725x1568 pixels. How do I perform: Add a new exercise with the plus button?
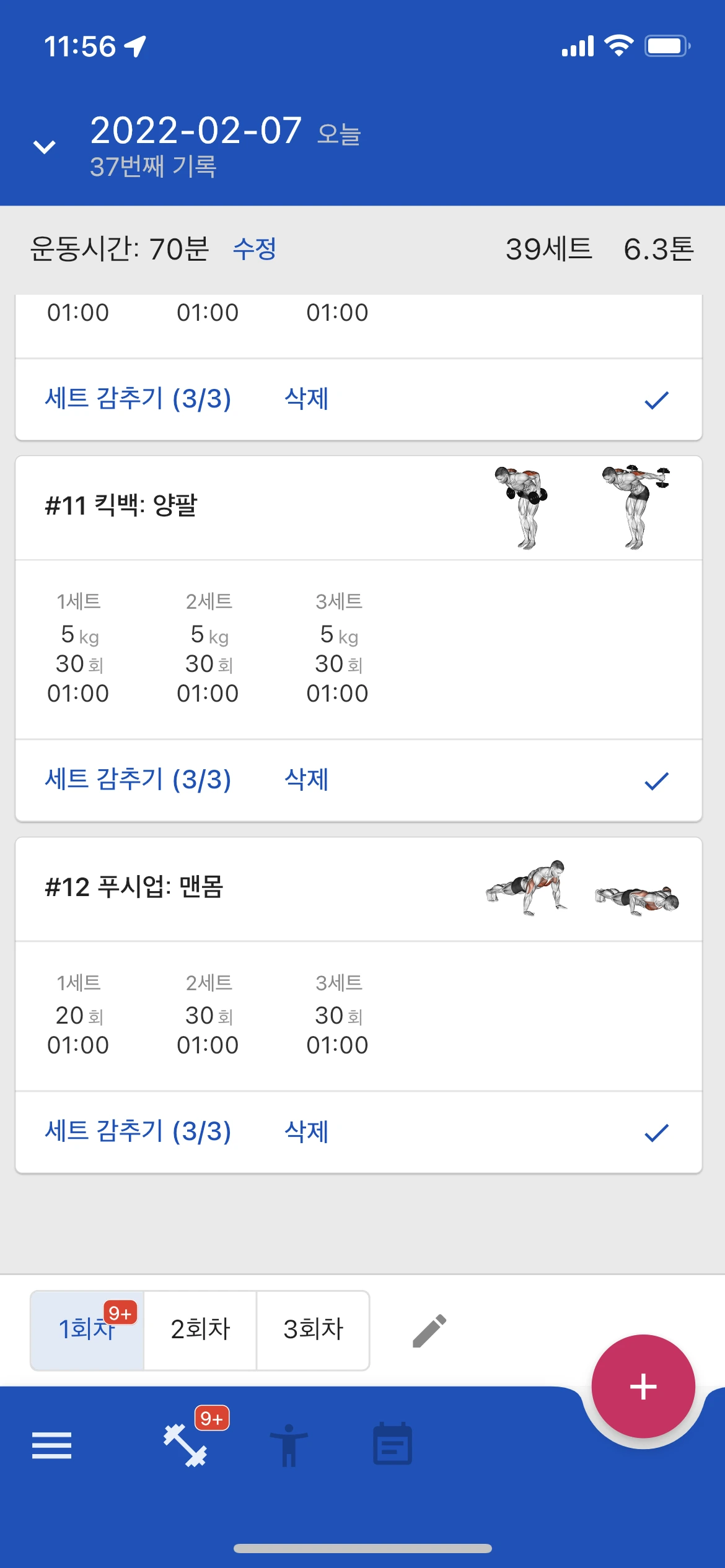coord(643,1387)
